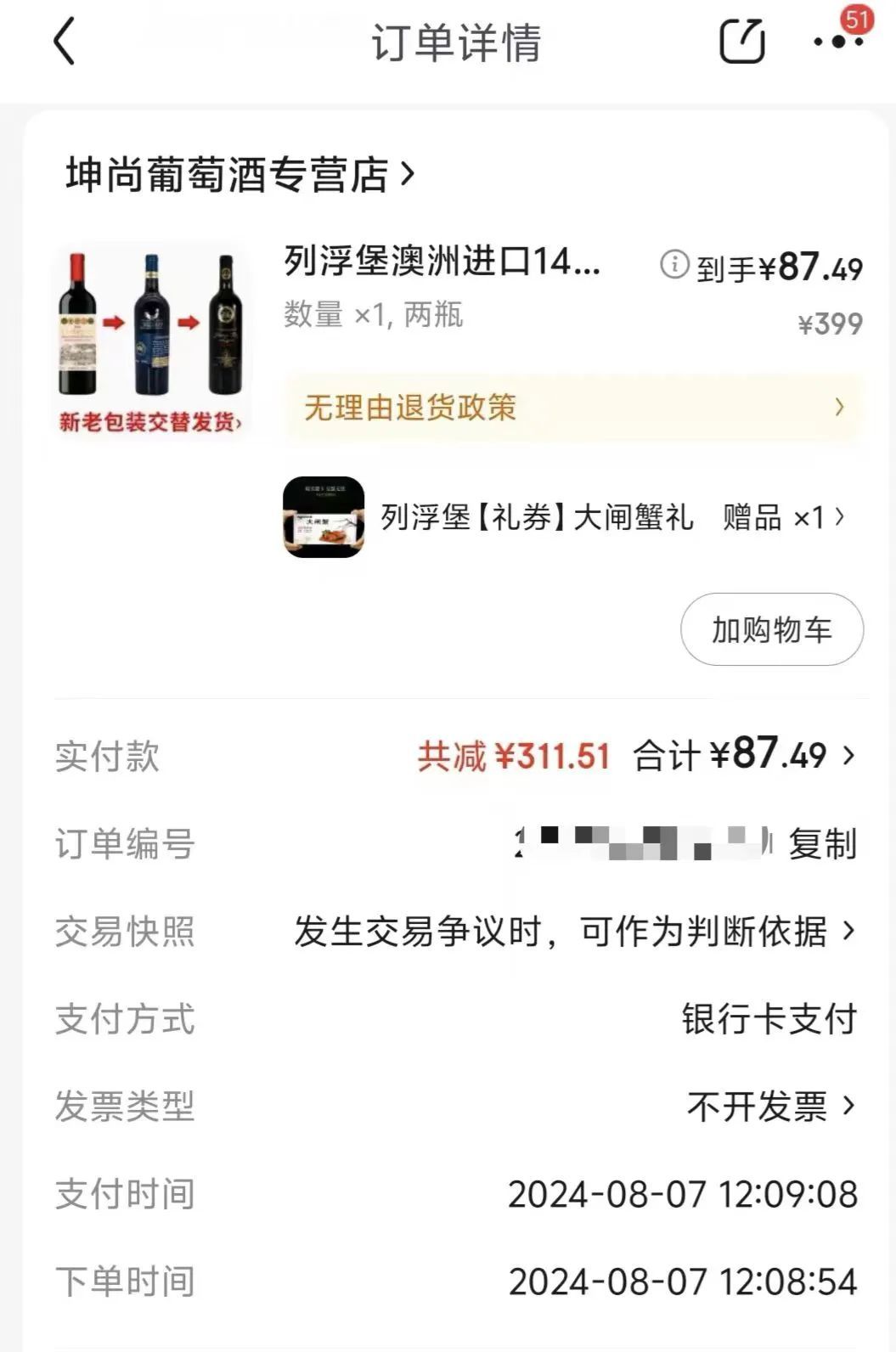Viewport: 896px width, 1352px height.
Task: Tap the 加购物车 add-to-cart button
Action: [771, 629]
